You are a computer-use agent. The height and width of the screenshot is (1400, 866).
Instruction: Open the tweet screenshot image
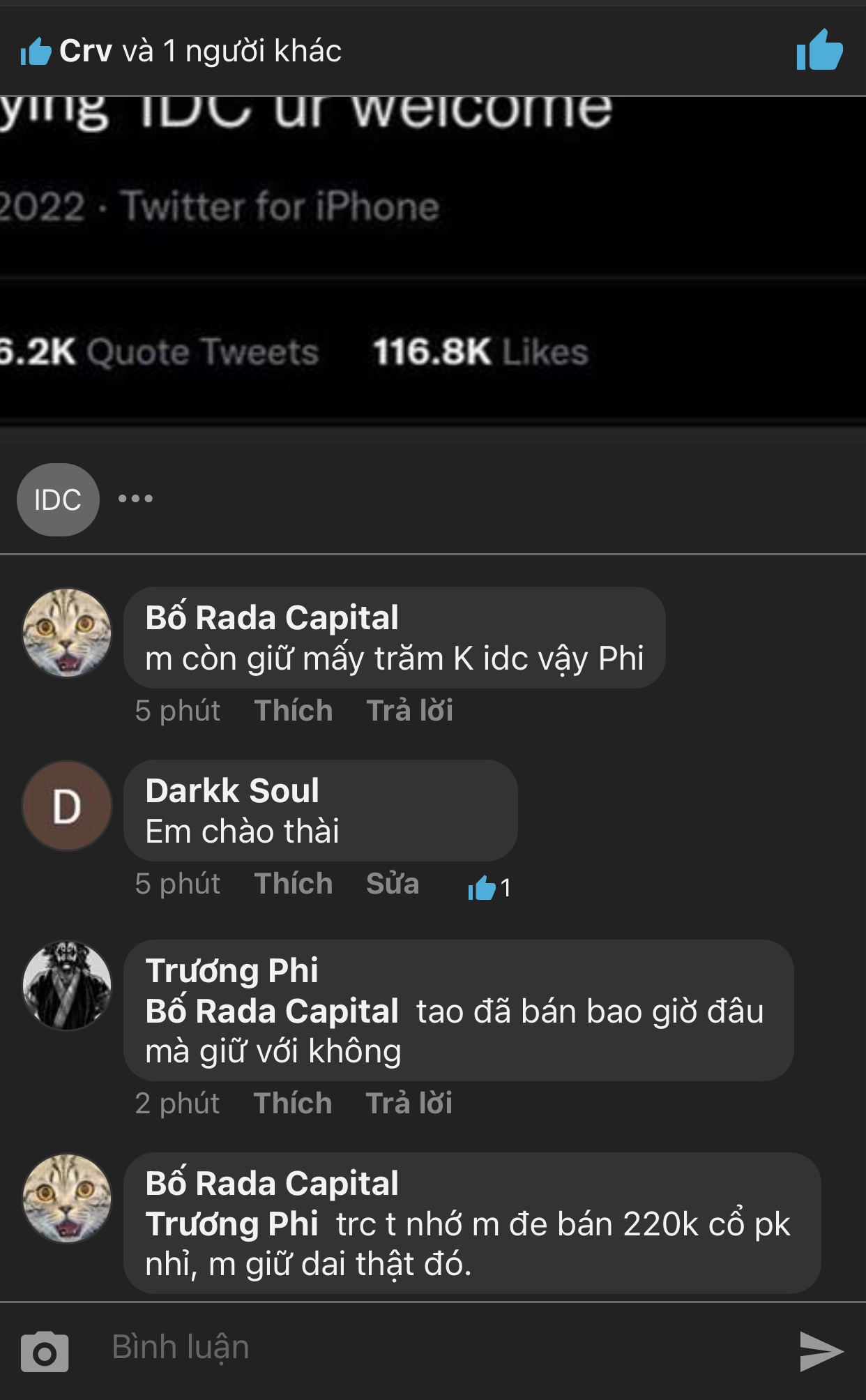[432, 258]
